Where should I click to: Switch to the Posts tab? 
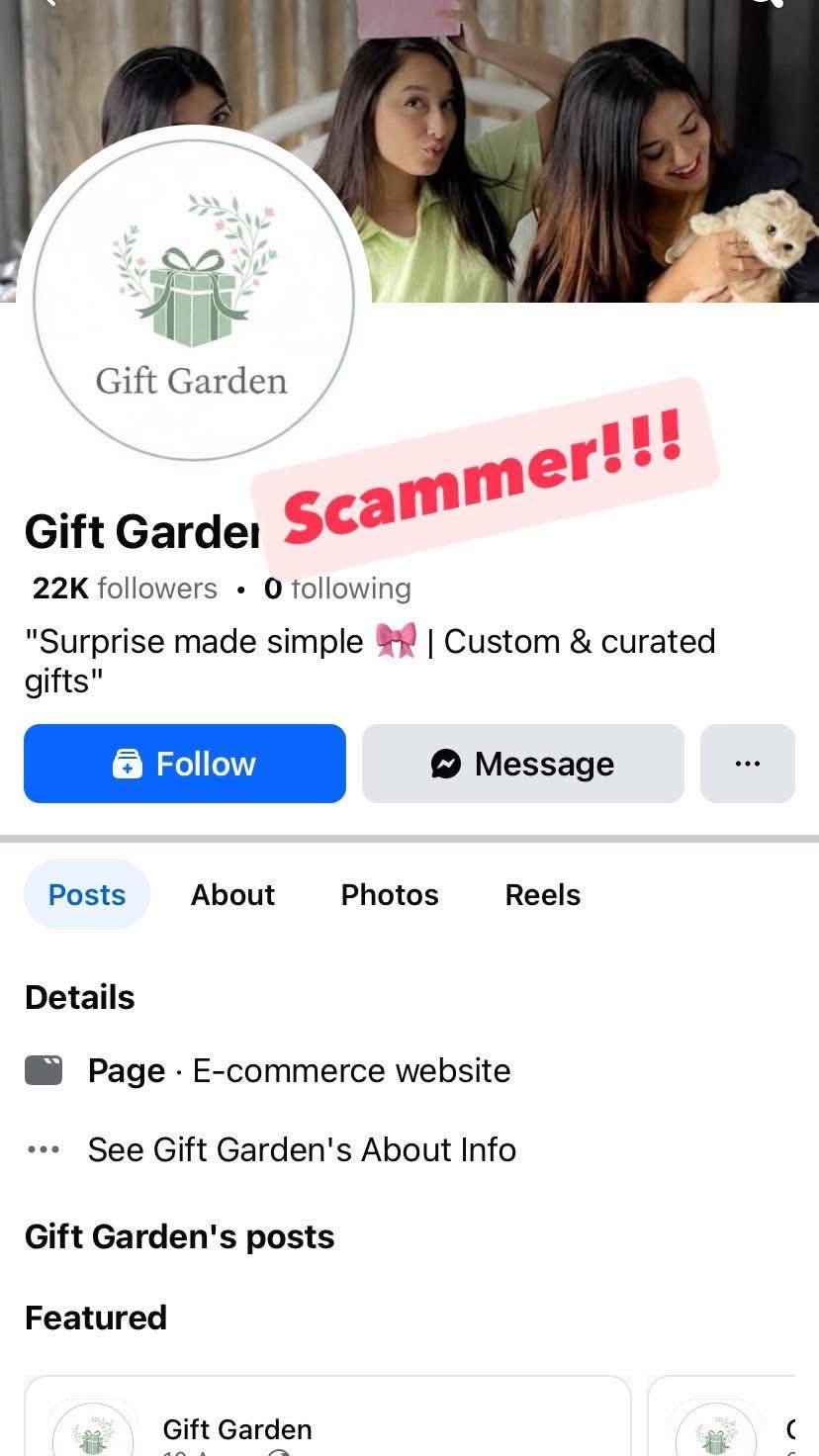tap(87, 894)
